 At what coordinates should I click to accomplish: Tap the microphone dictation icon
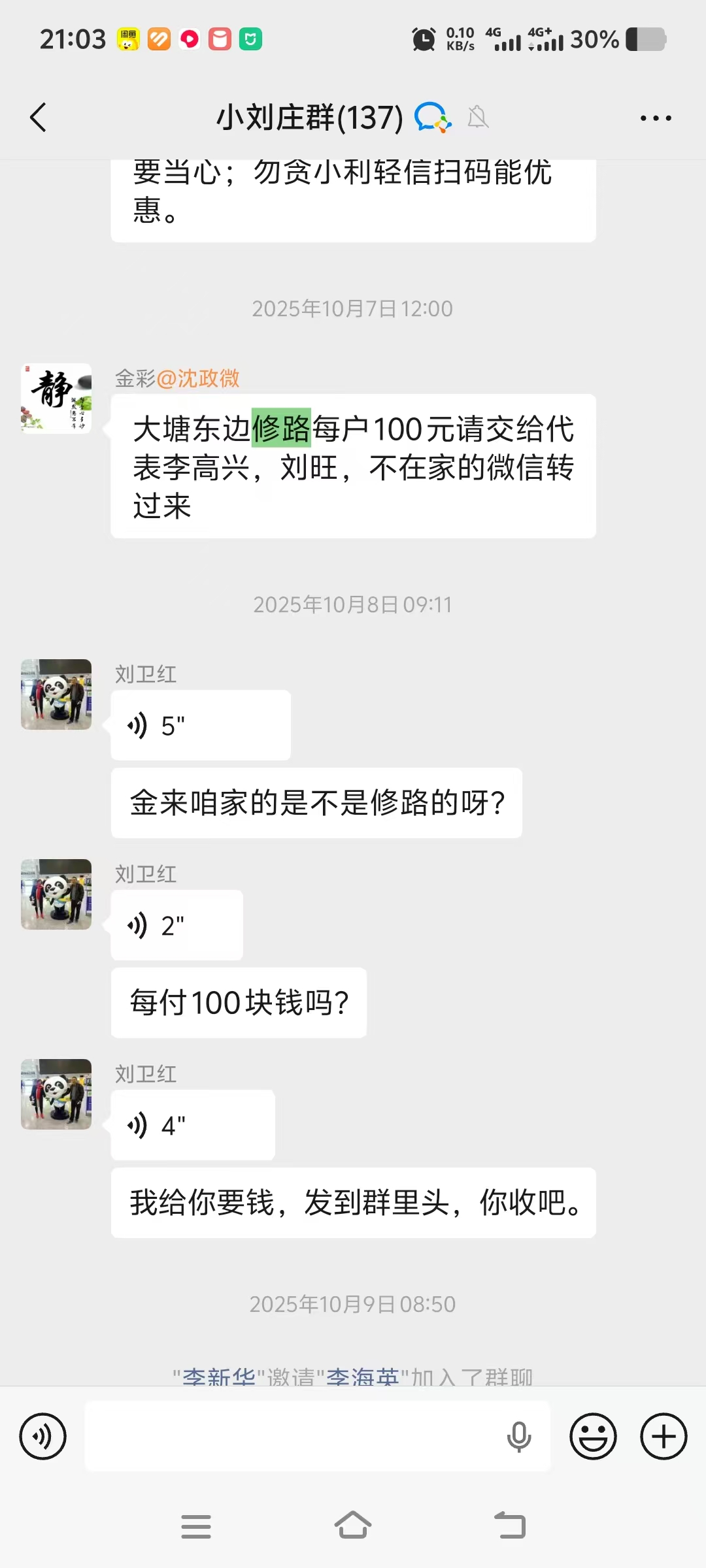[519, 1437]
